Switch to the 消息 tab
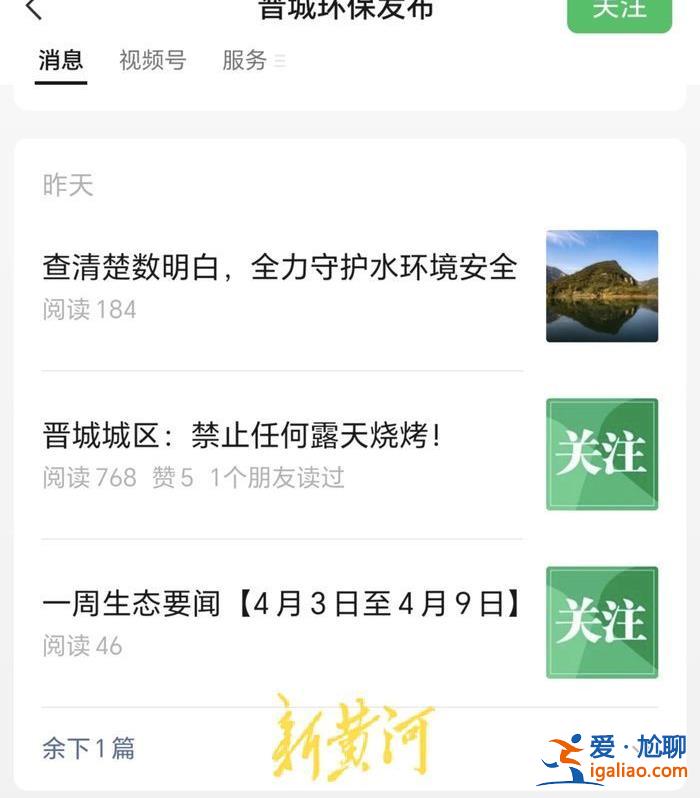 tap(60, 61)
